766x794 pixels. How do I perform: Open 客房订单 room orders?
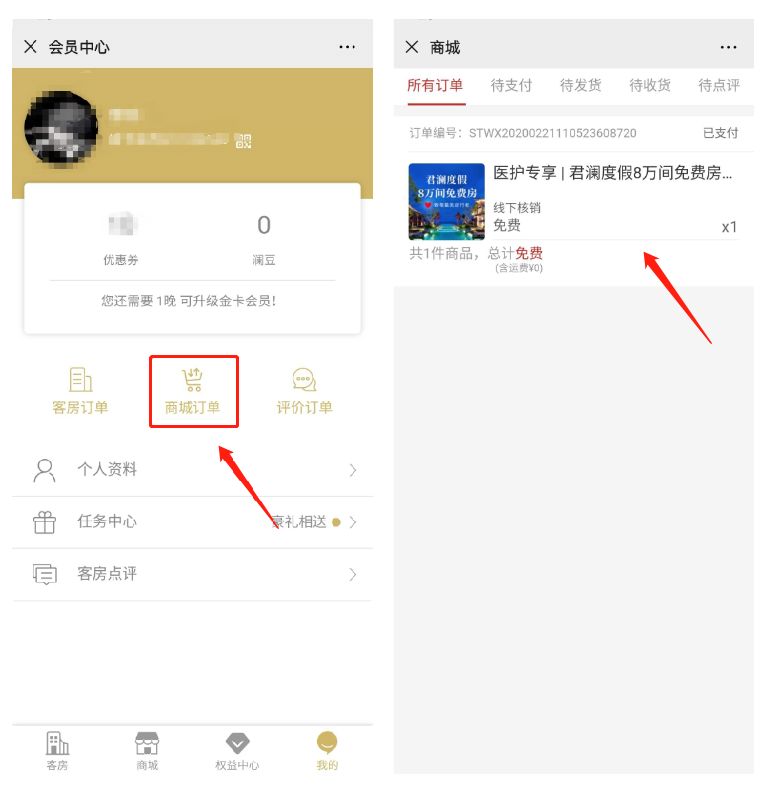point(80,391)
